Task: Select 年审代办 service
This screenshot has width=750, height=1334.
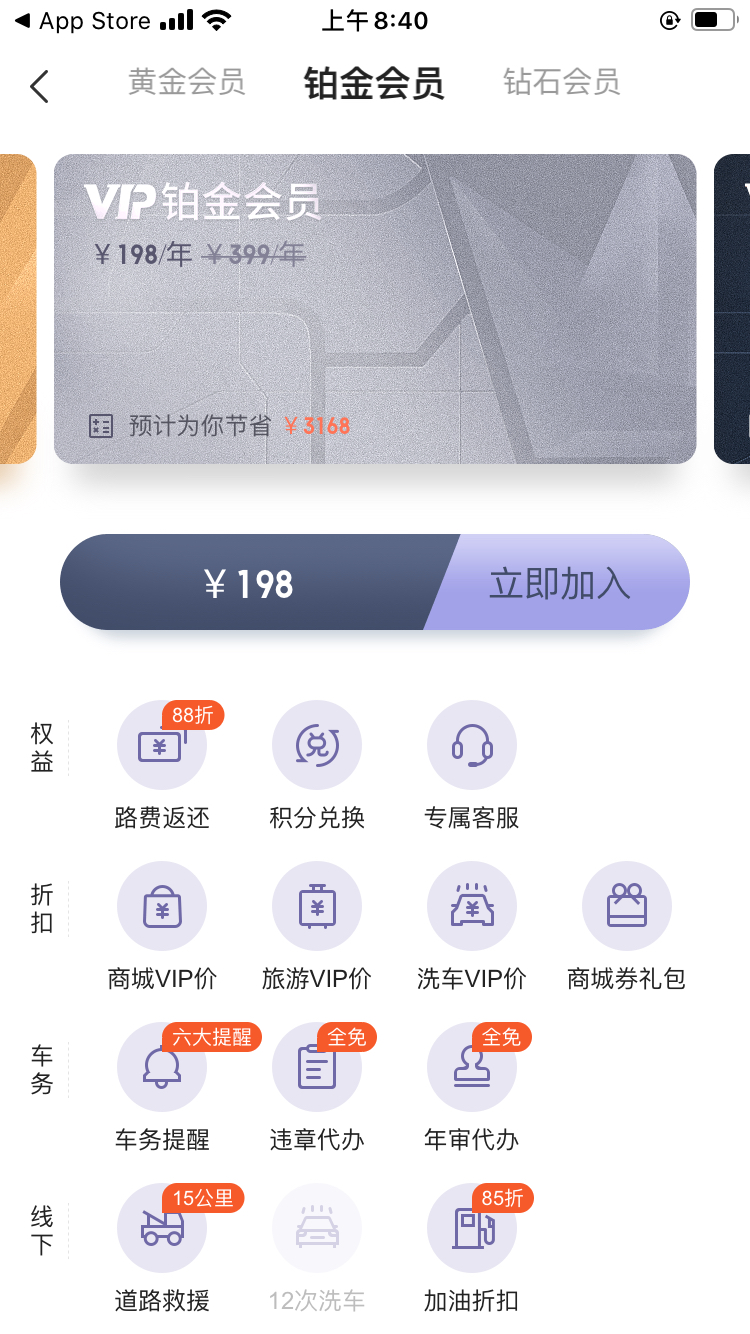Action: point(472,1088)
